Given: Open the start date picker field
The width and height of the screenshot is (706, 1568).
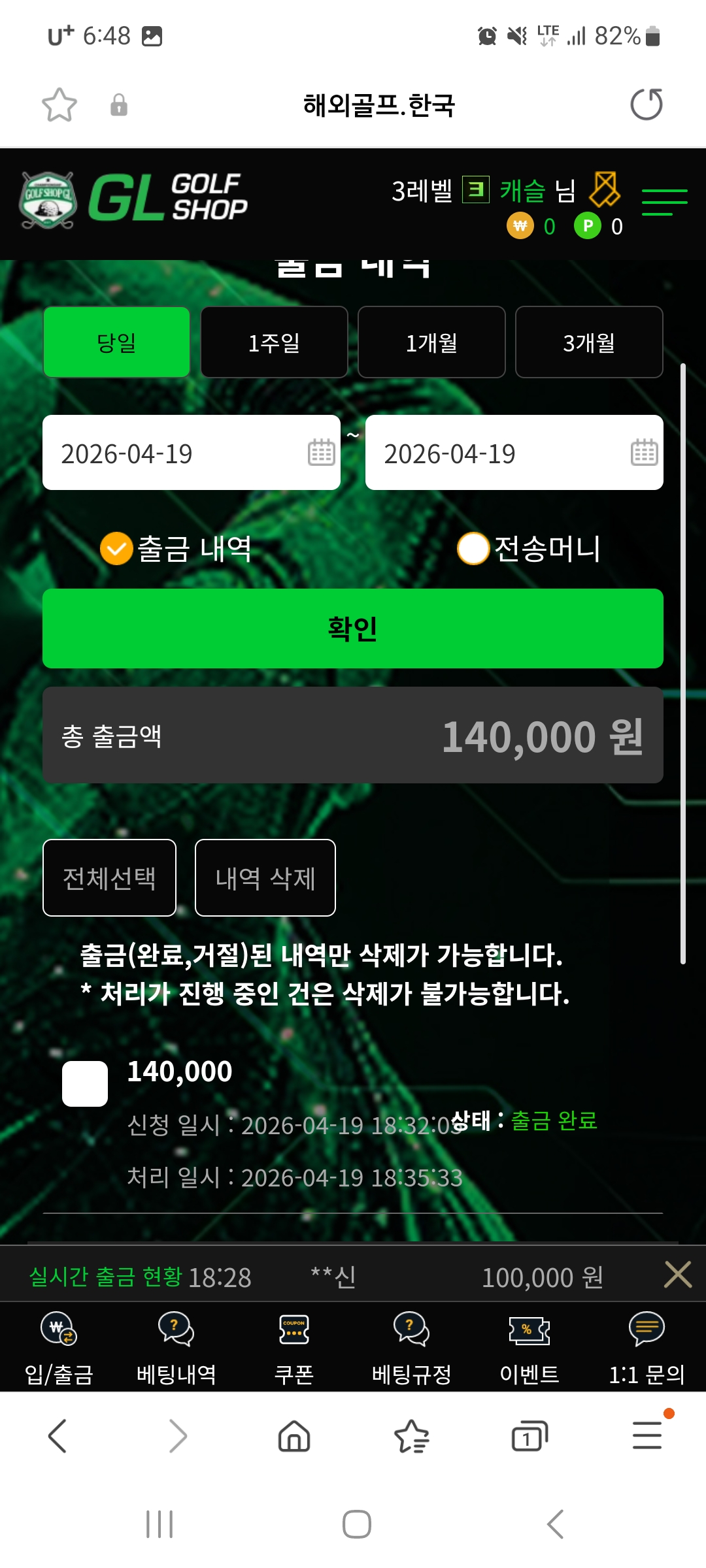Looking at the screenshot, I should [x=191, y=453].
